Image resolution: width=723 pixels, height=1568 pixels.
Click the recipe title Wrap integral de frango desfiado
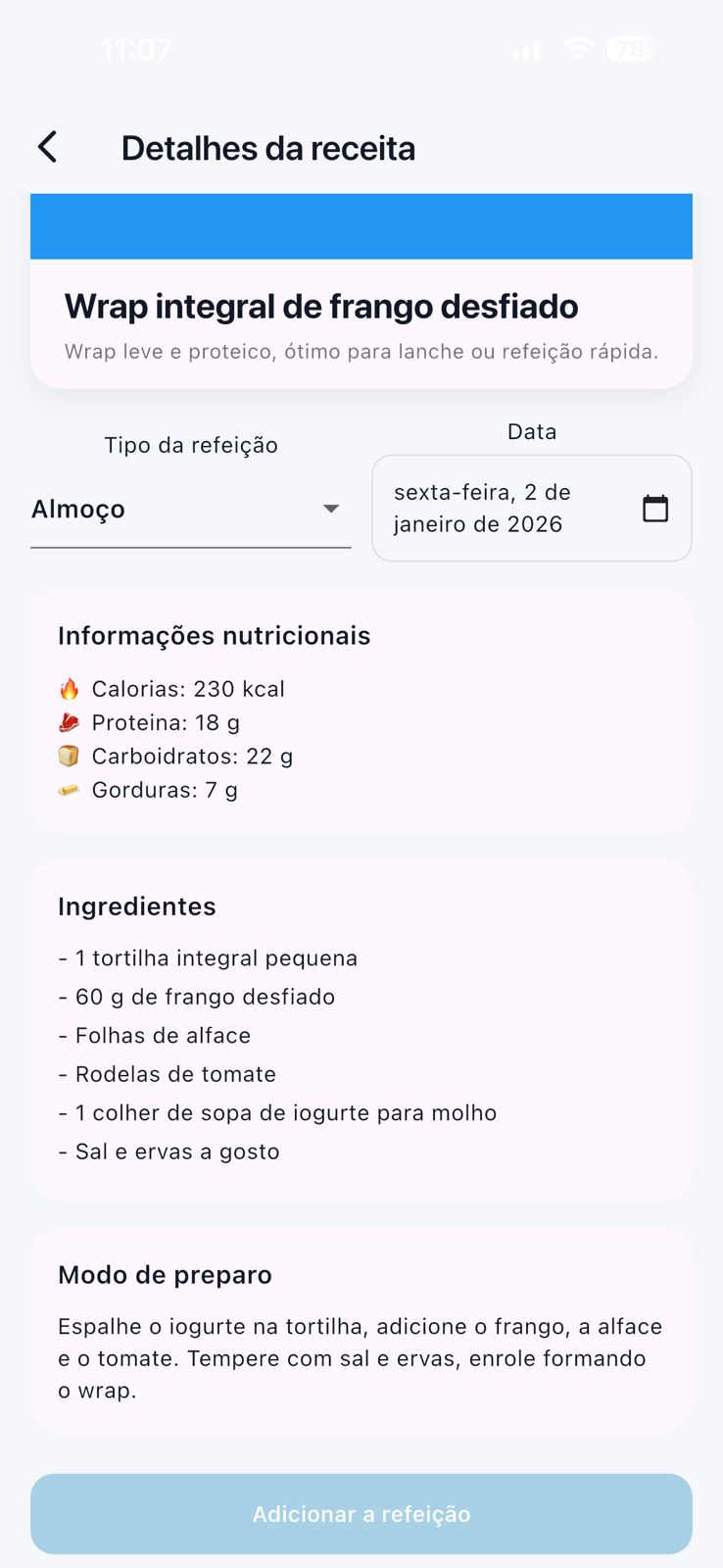pyautogui.click(x=321, y=306)
